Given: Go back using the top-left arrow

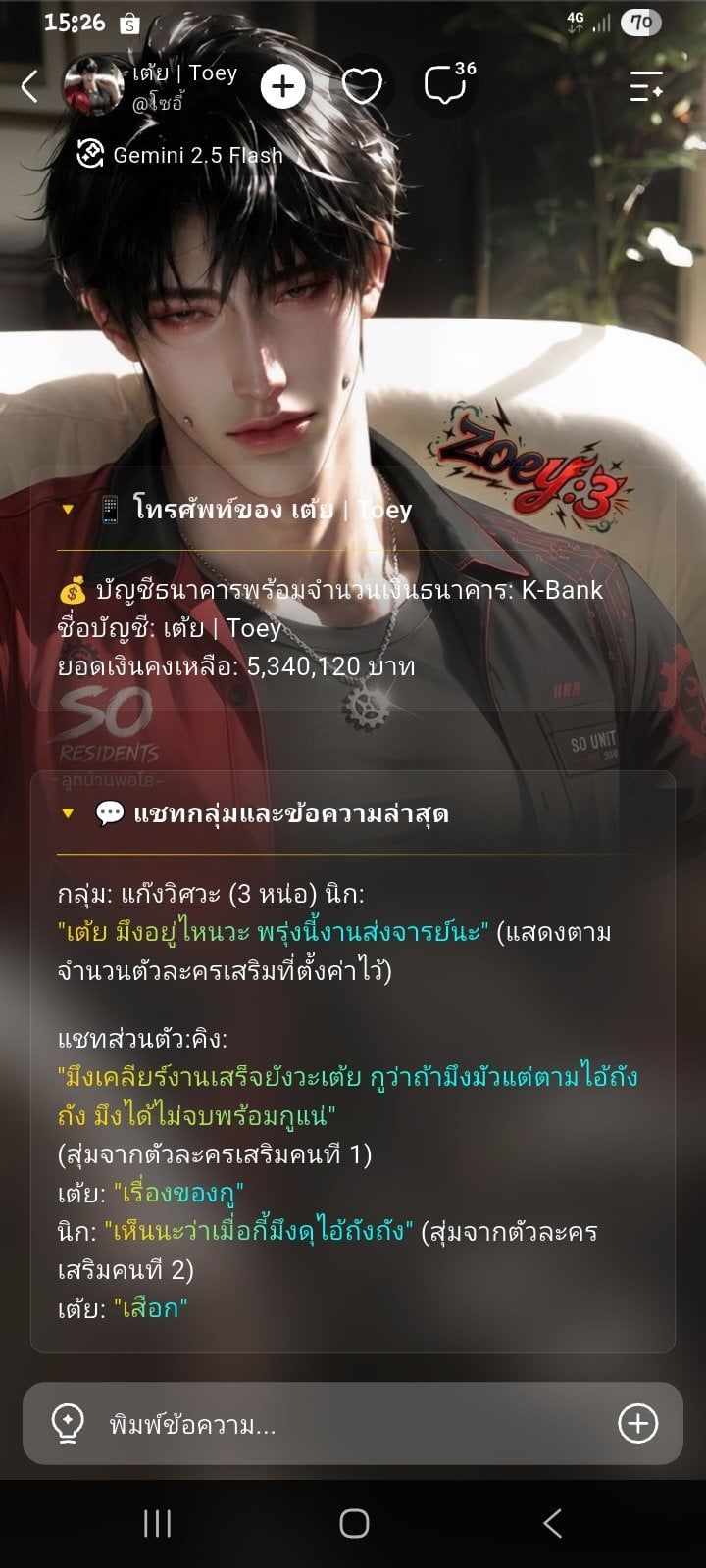Looking at the screenshot, I should 30,87.
